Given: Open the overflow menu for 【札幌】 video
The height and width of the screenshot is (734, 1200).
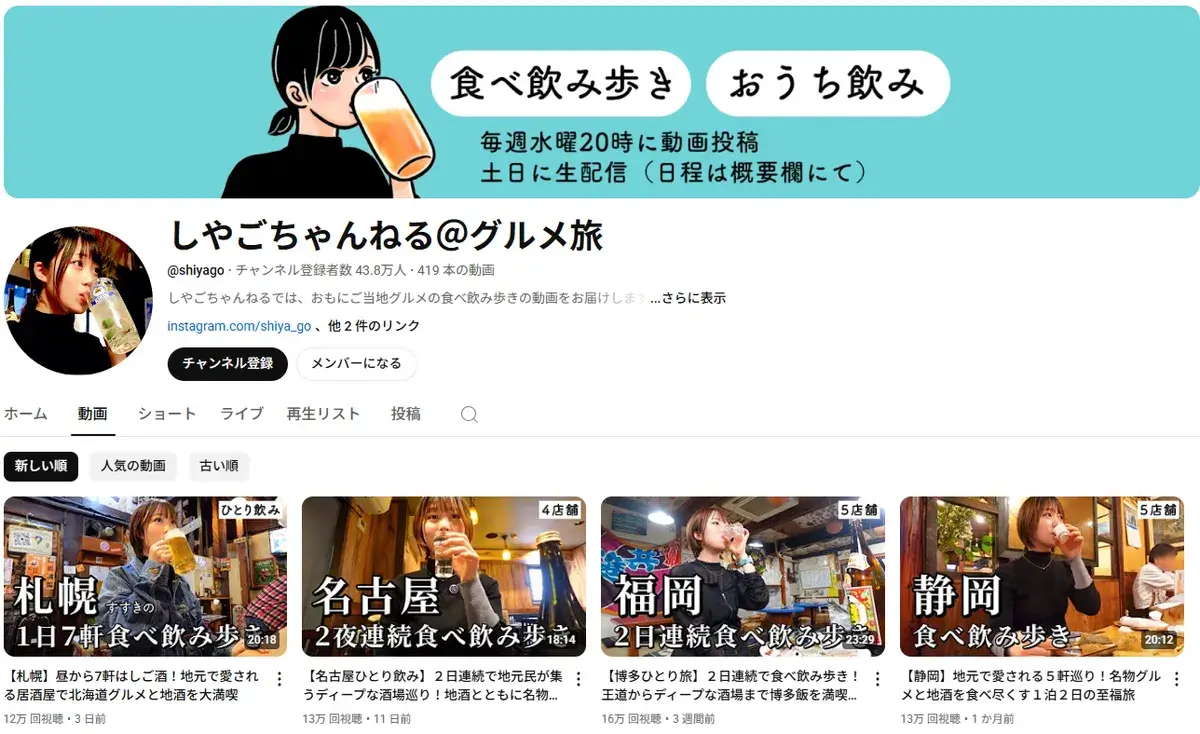Looking at the screenshot, I should tap(280, 679).
